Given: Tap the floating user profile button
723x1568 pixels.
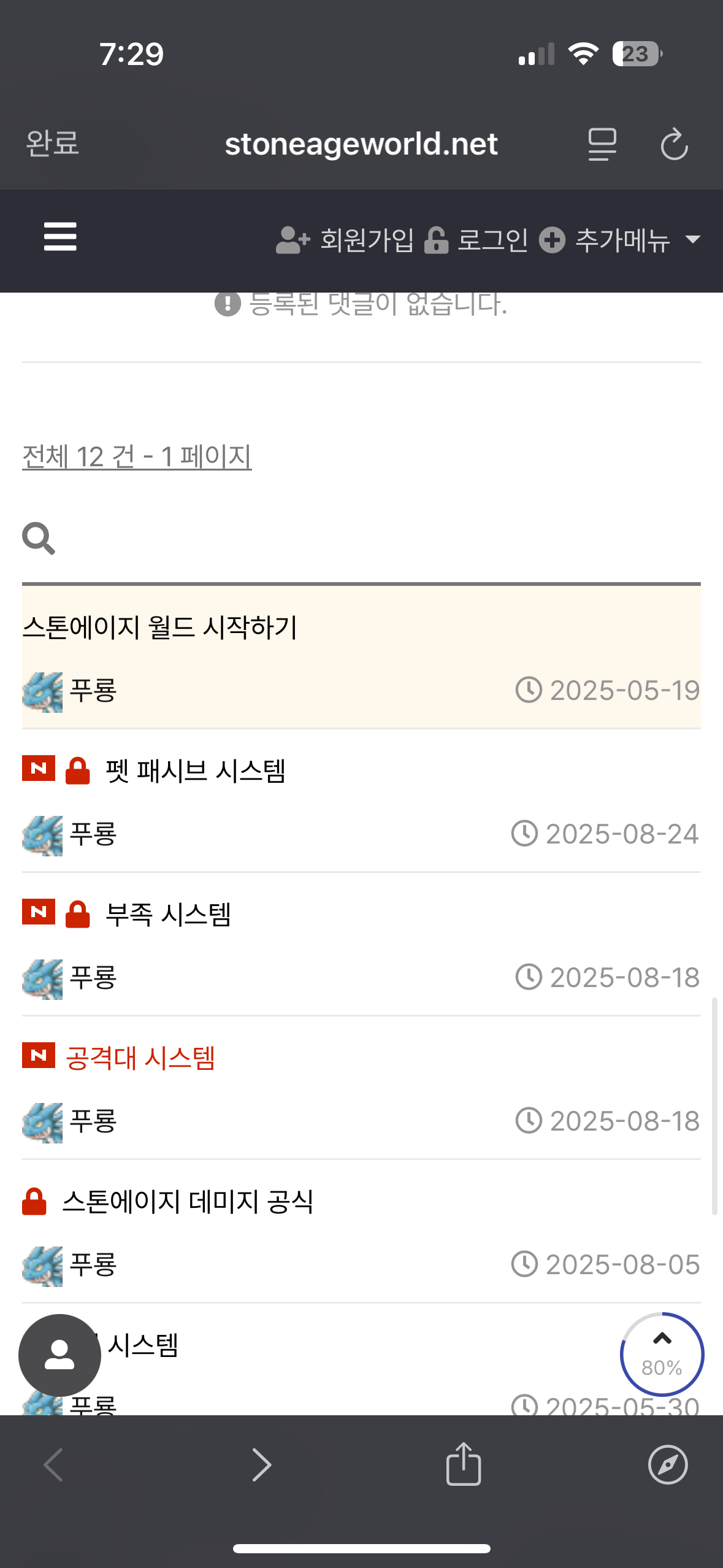Looking at the screenshot, I should 59,1355.
